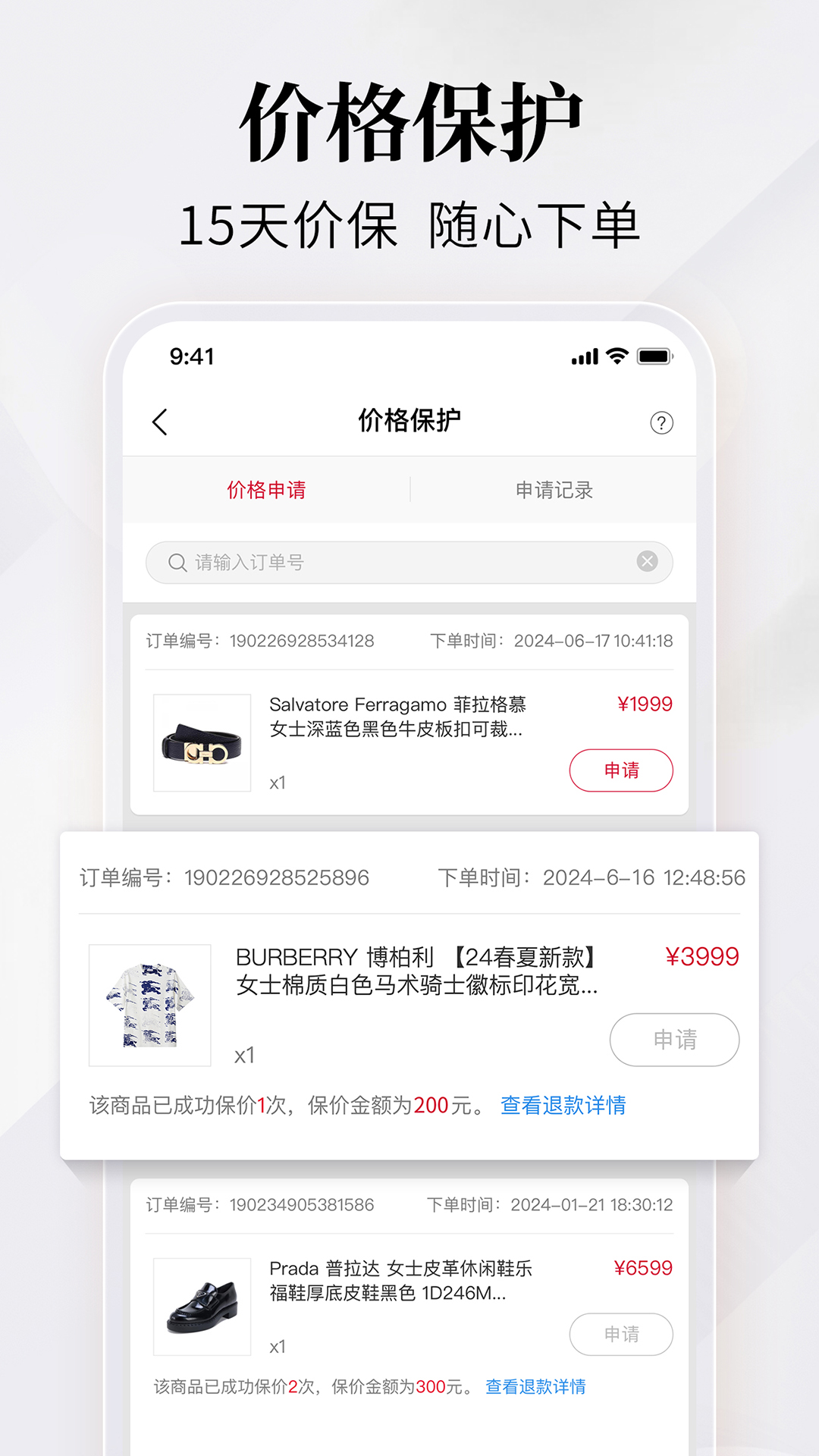The height and width of the screenshot is (1456, 819).
Task: Switch to the 申请记录 tab
Action: tap(553, 491)
